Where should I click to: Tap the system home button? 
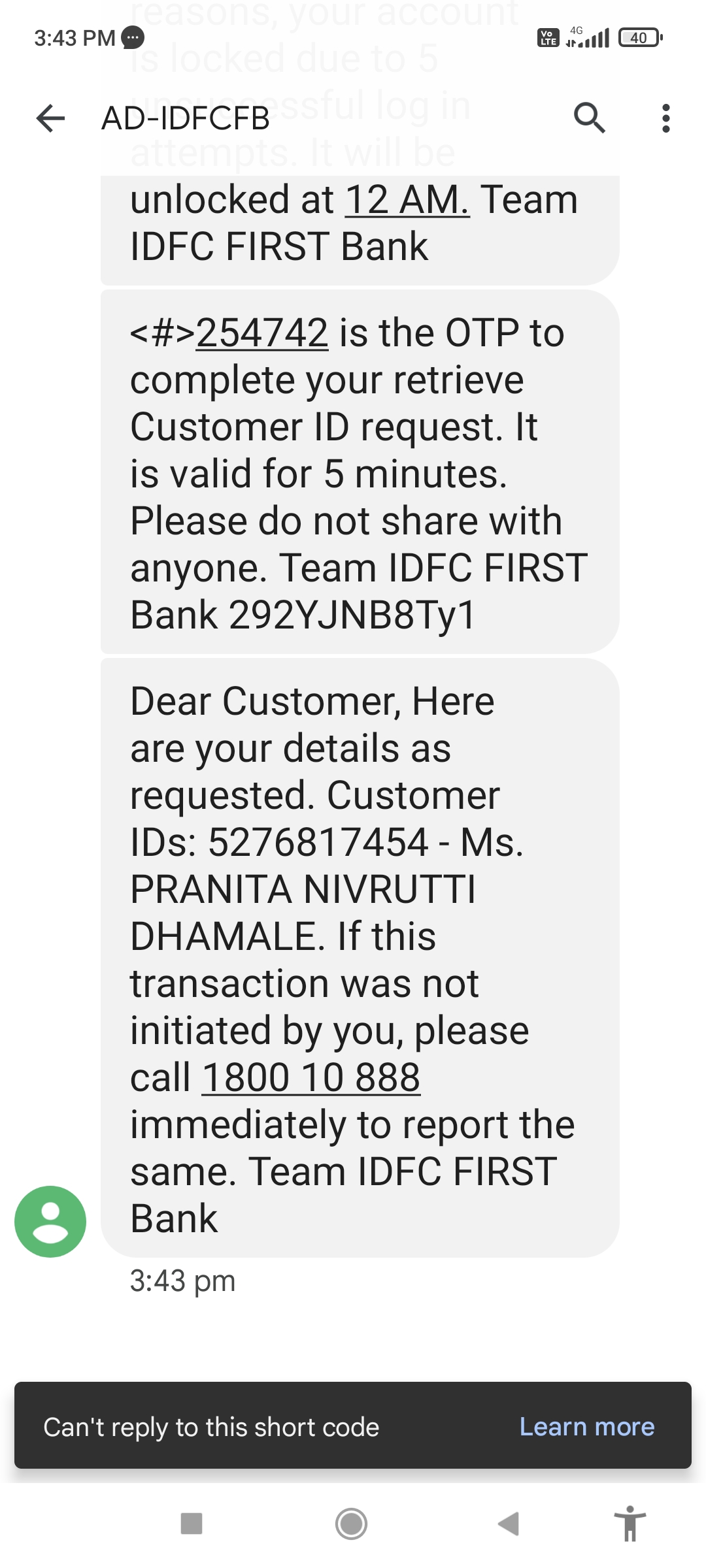(351, 1524)
